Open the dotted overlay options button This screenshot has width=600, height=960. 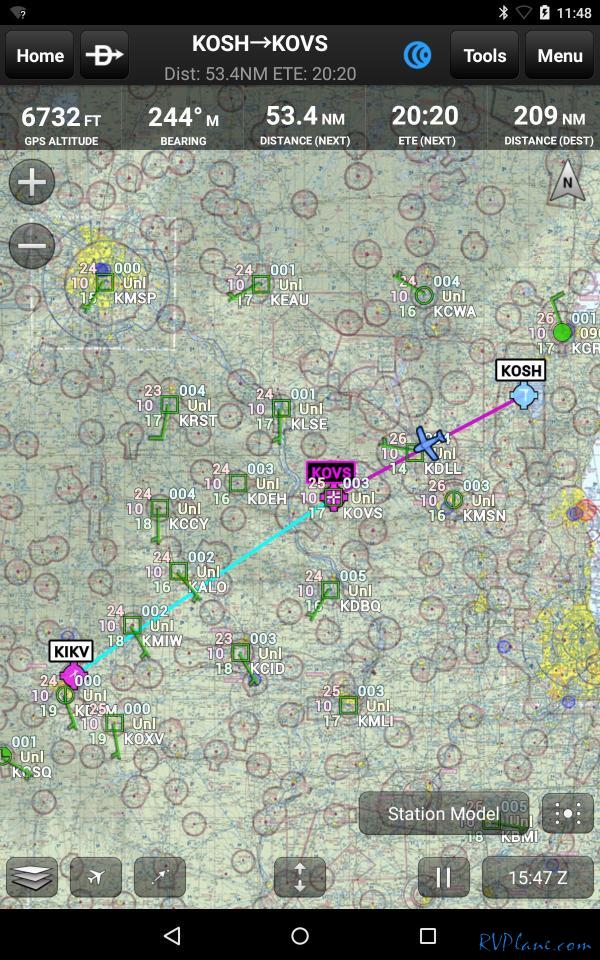[x=567, y=813]
